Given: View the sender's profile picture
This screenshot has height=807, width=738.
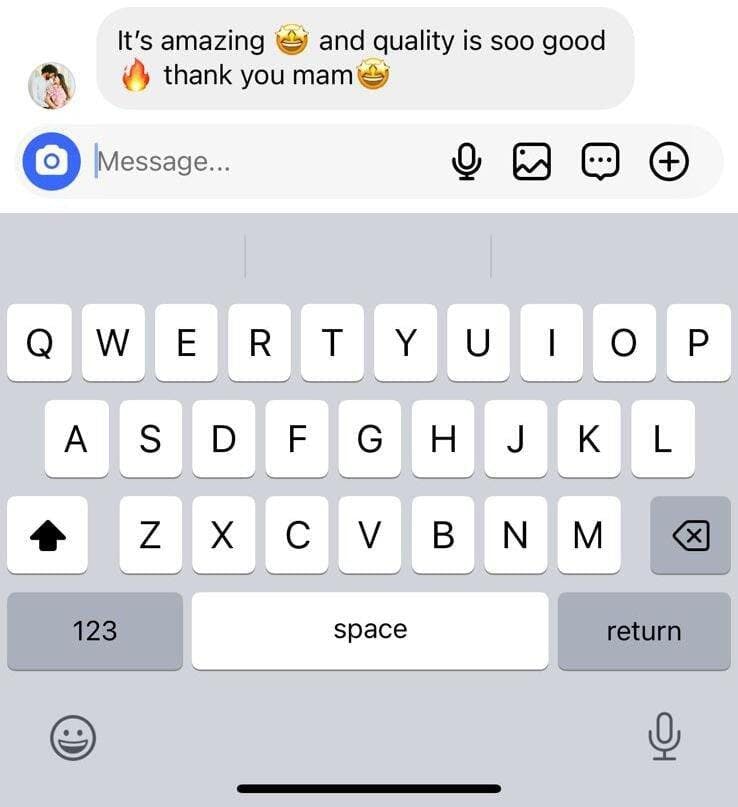Looking at the screenshot, I should point(51,86).
